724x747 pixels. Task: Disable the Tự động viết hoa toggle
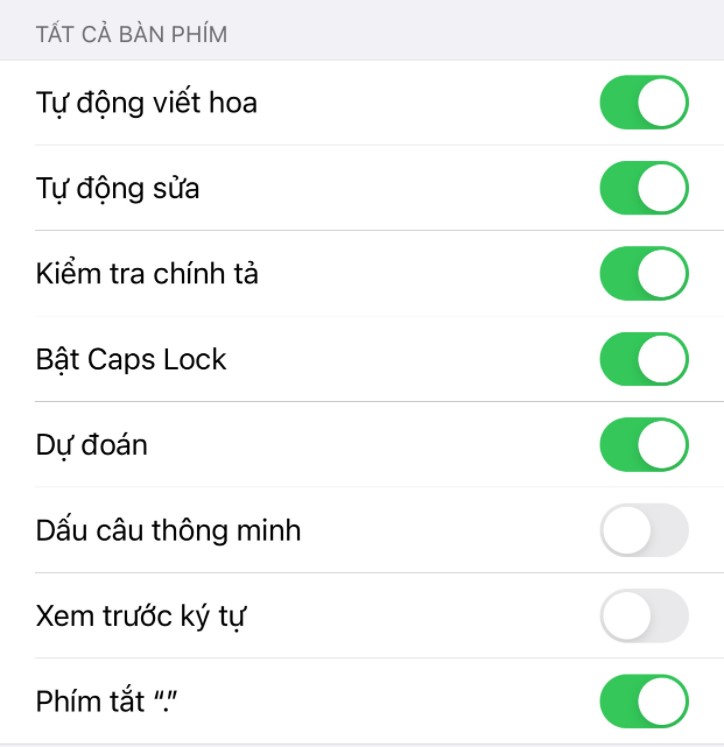(645, 102)
